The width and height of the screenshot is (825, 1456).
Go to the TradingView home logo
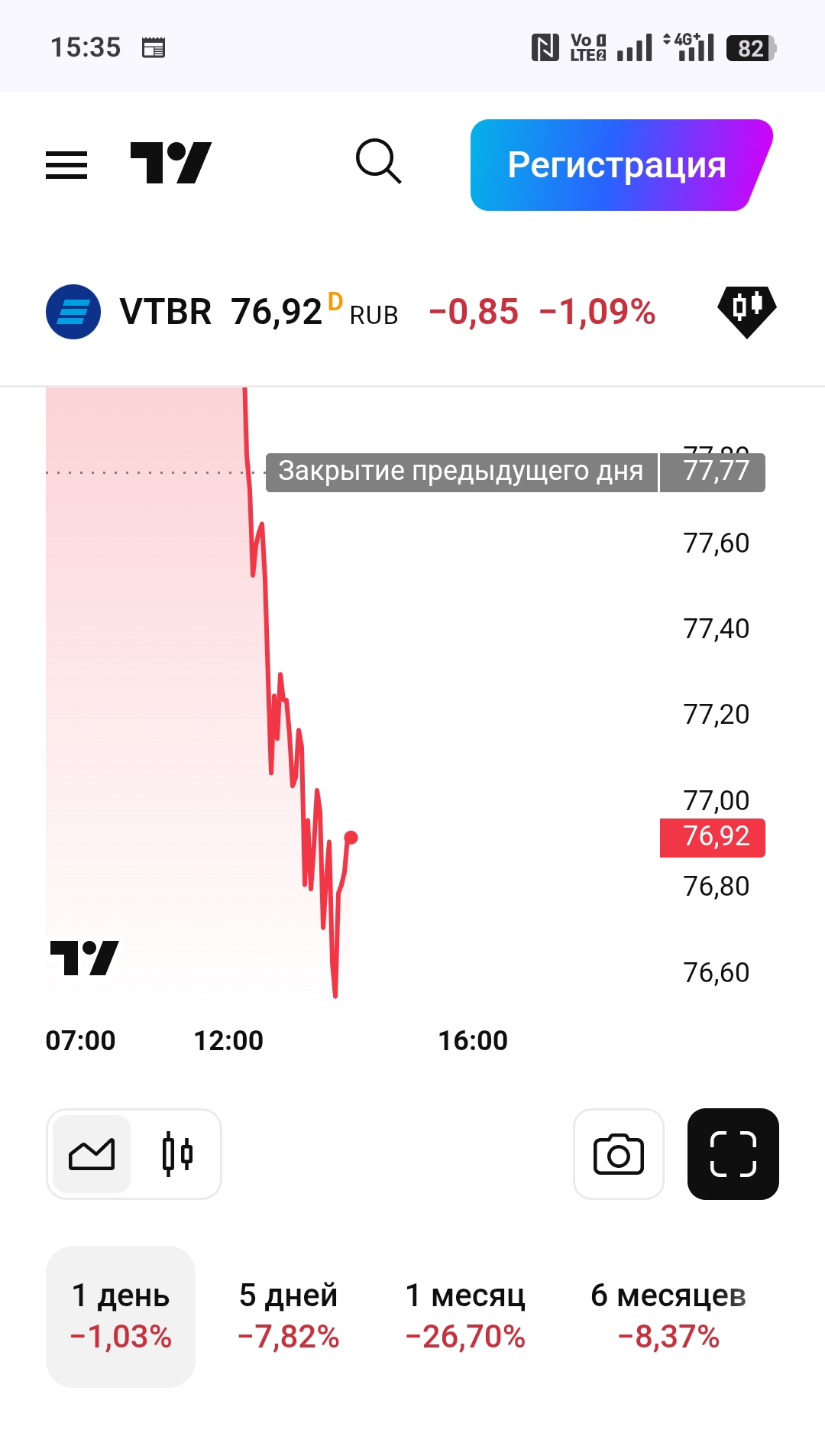[170, 163]
